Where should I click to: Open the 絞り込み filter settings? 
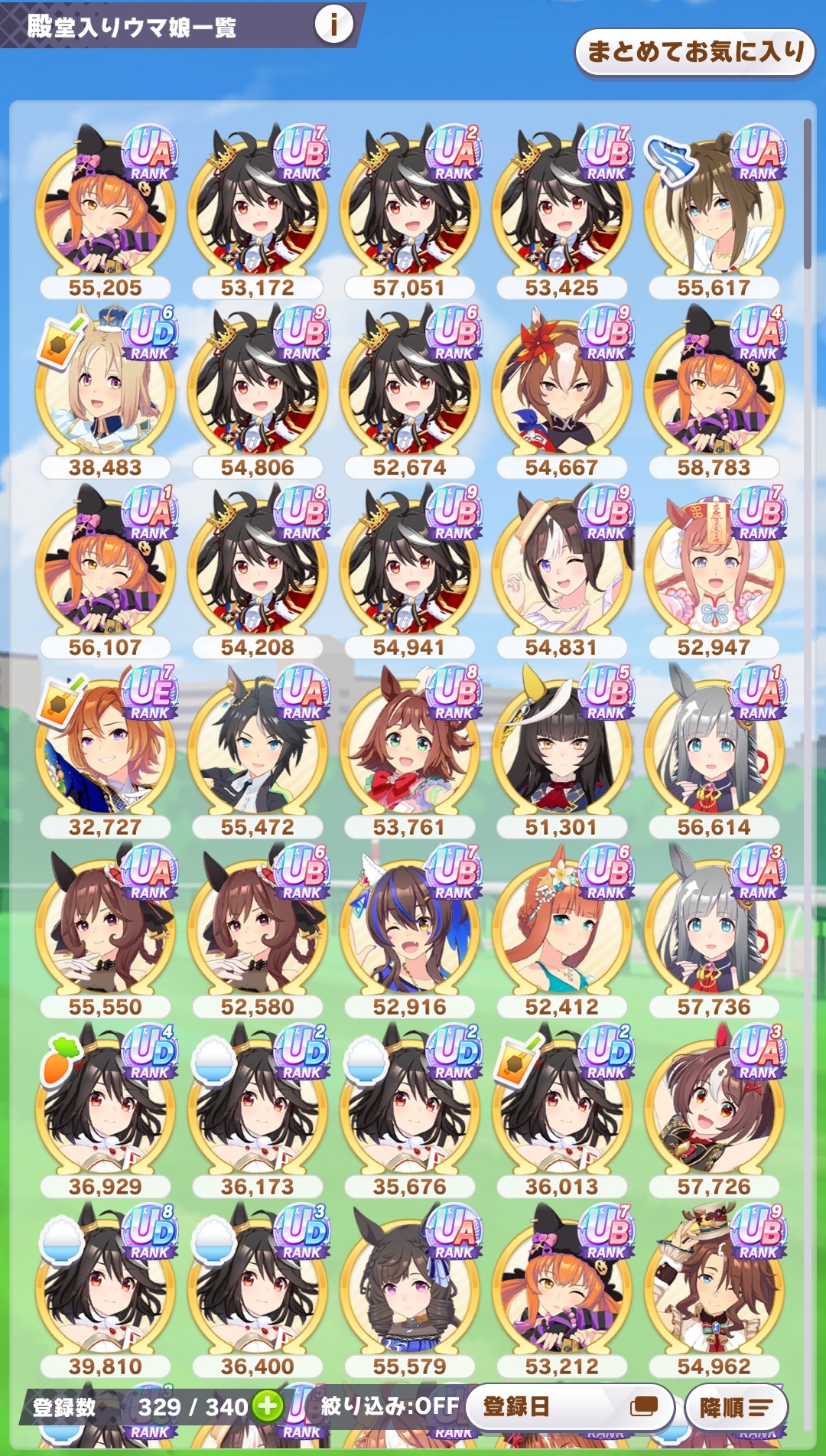coord(389,1406)
